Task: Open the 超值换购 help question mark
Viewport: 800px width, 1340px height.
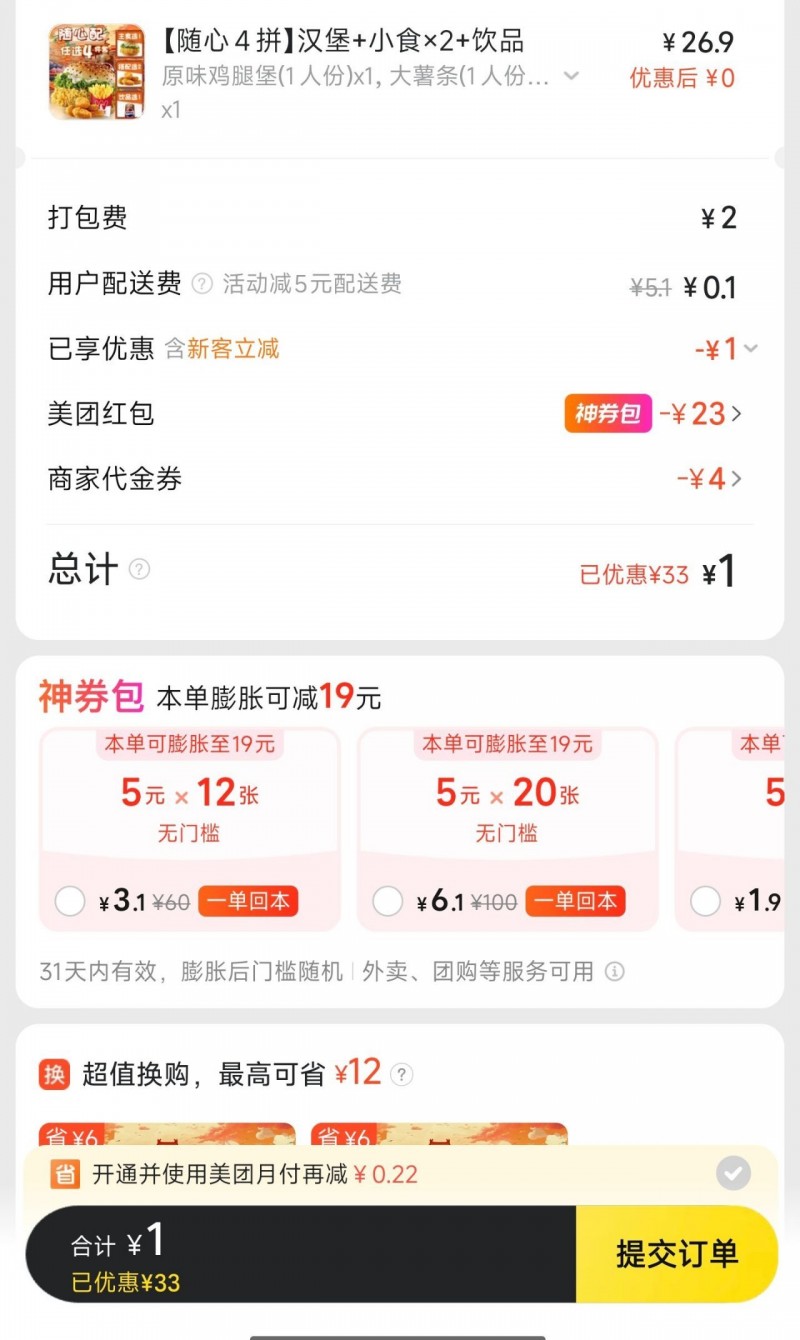Action: (x=402, y=1075)
